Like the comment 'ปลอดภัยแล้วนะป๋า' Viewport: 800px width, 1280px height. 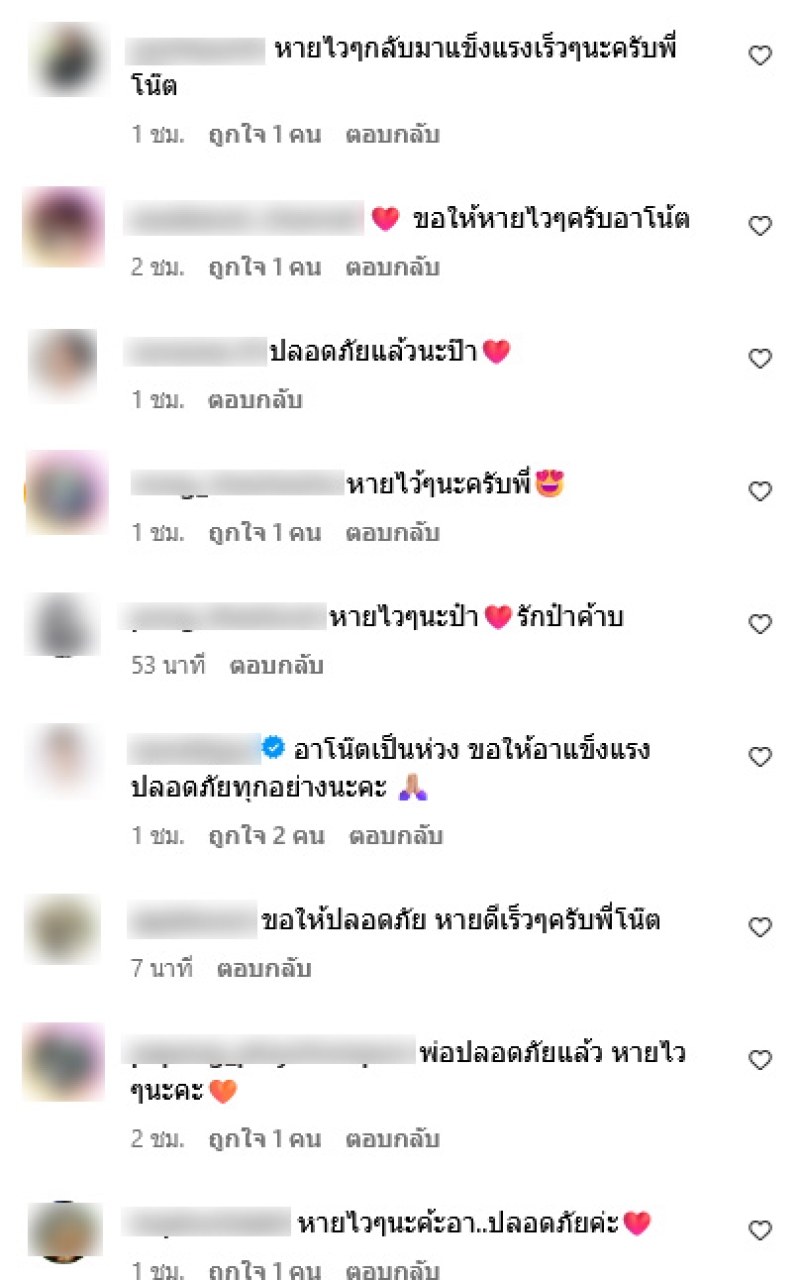coord(760,359)
